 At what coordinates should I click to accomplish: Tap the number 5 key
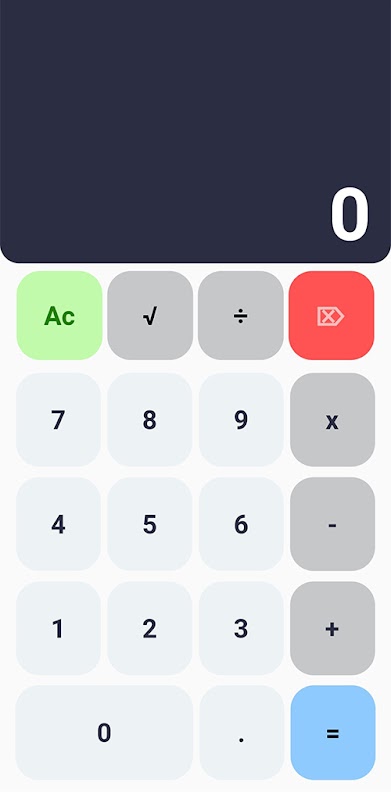[150, 524]
